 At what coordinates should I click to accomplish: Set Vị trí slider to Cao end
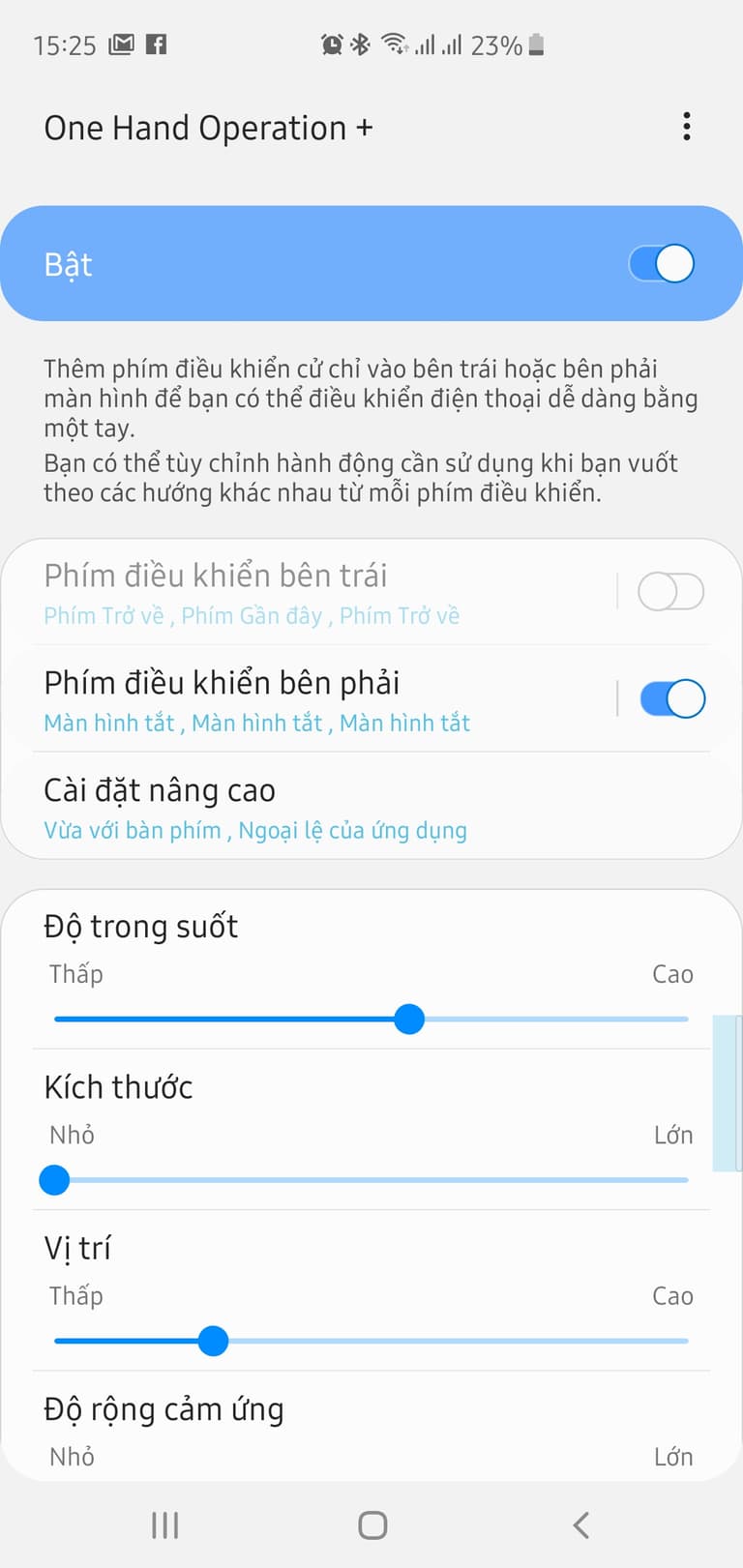pyautogui.click(x=685, y=1341)
